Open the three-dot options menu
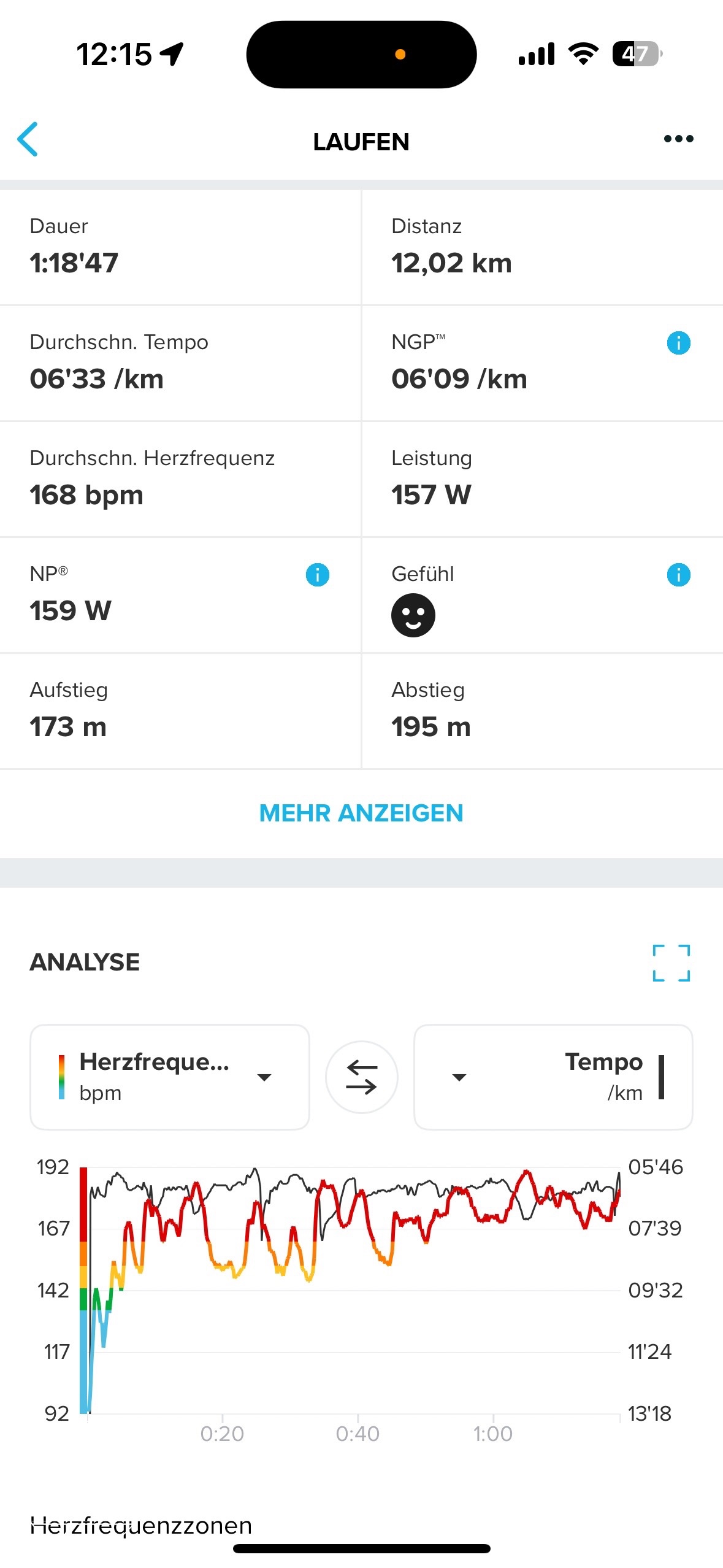723x1568 pixels. [x=678, y=139]
